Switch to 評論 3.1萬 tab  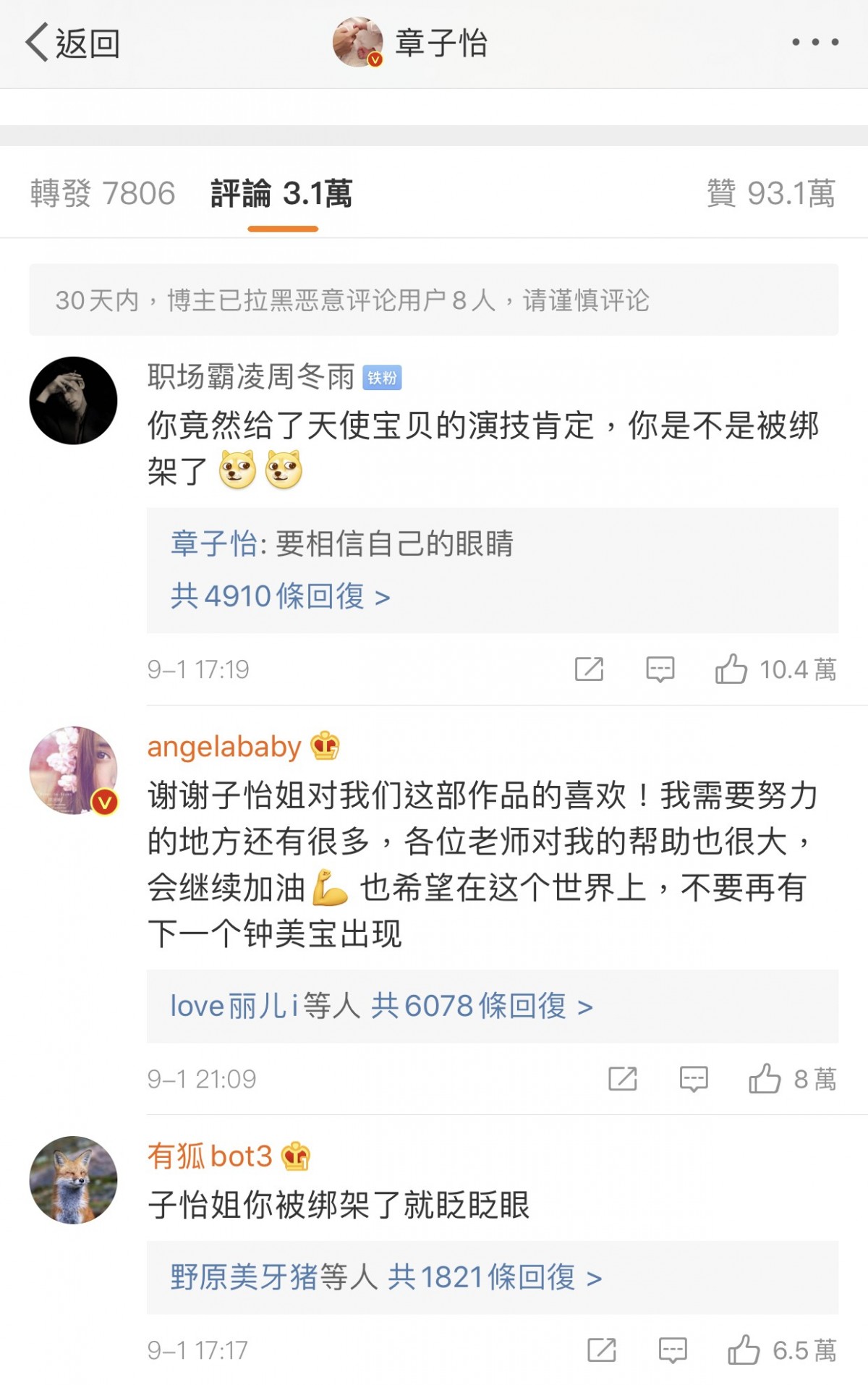pyautogui.click(x=281, y=194)
